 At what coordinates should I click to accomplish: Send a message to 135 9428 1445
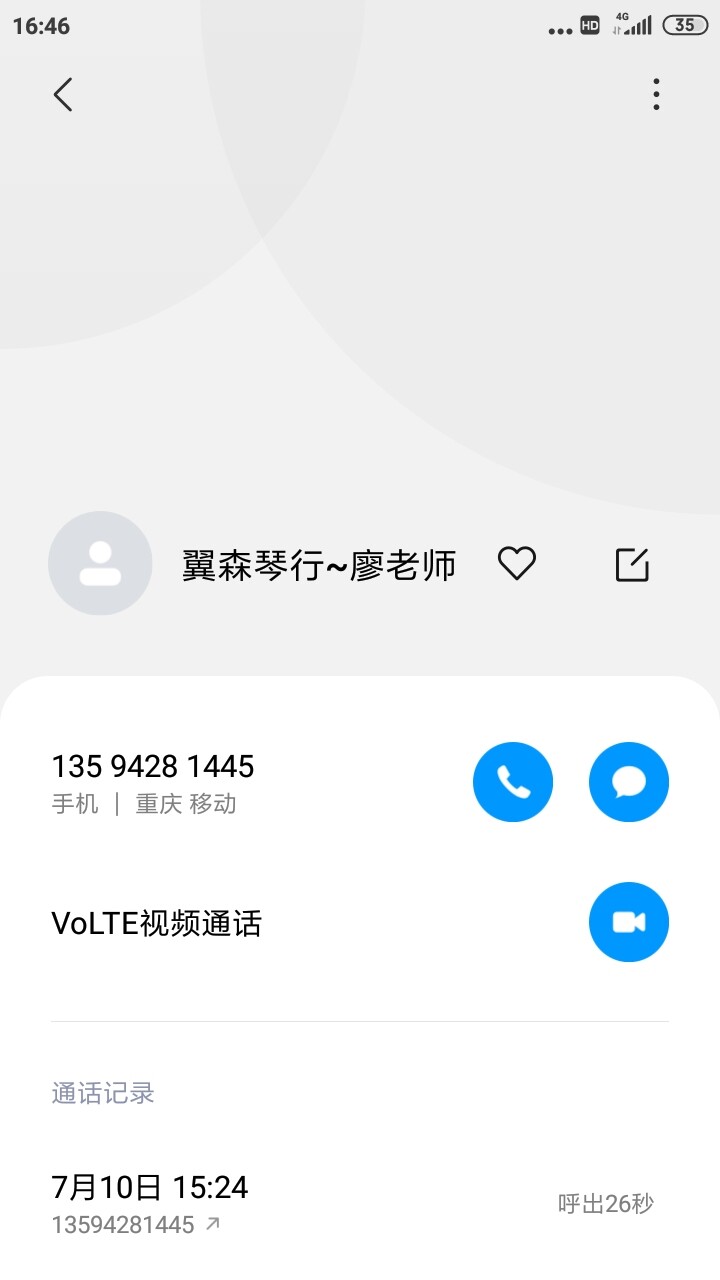629,782
